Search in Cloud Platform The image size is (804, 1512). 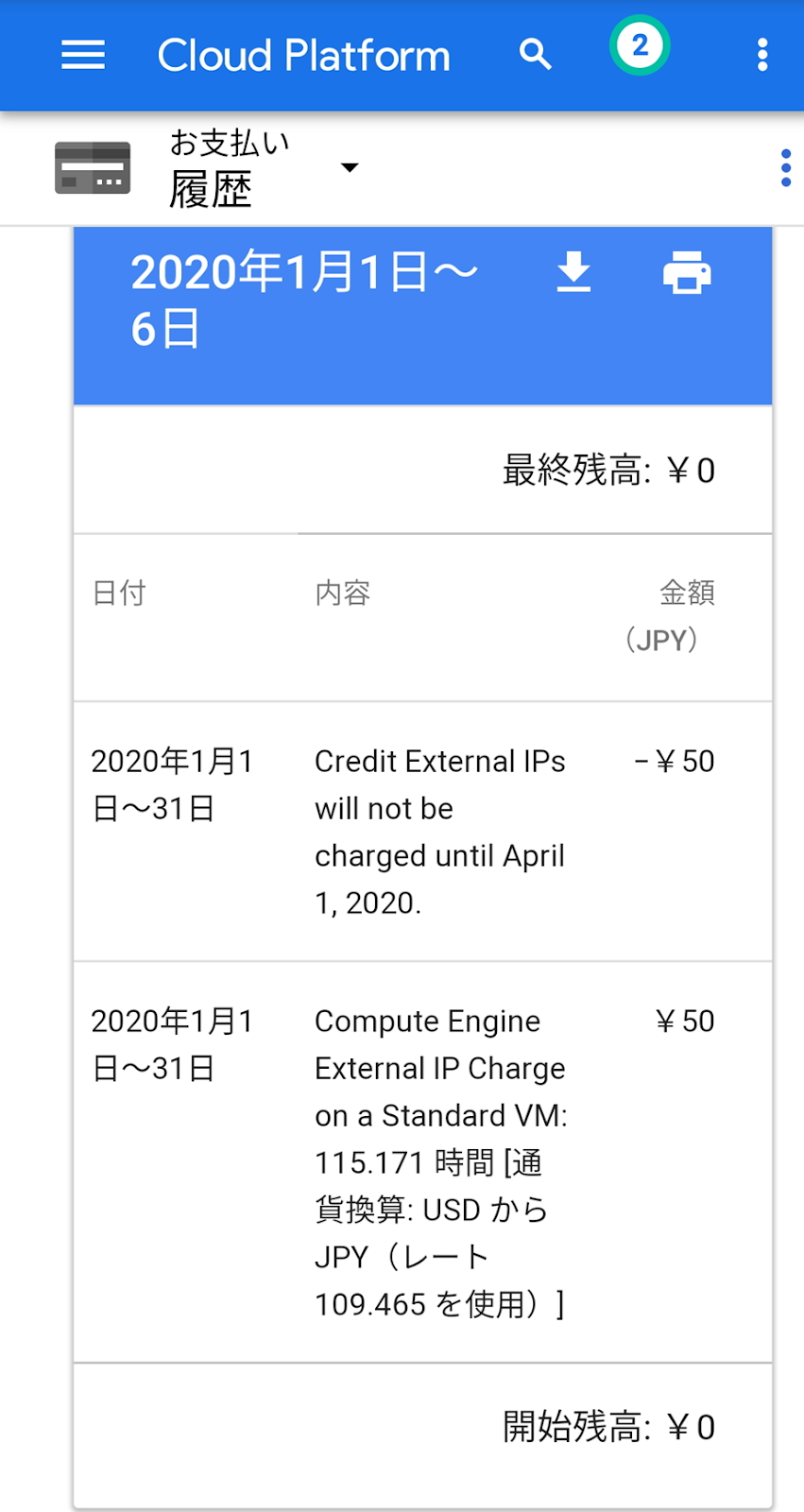click(536, 55)
